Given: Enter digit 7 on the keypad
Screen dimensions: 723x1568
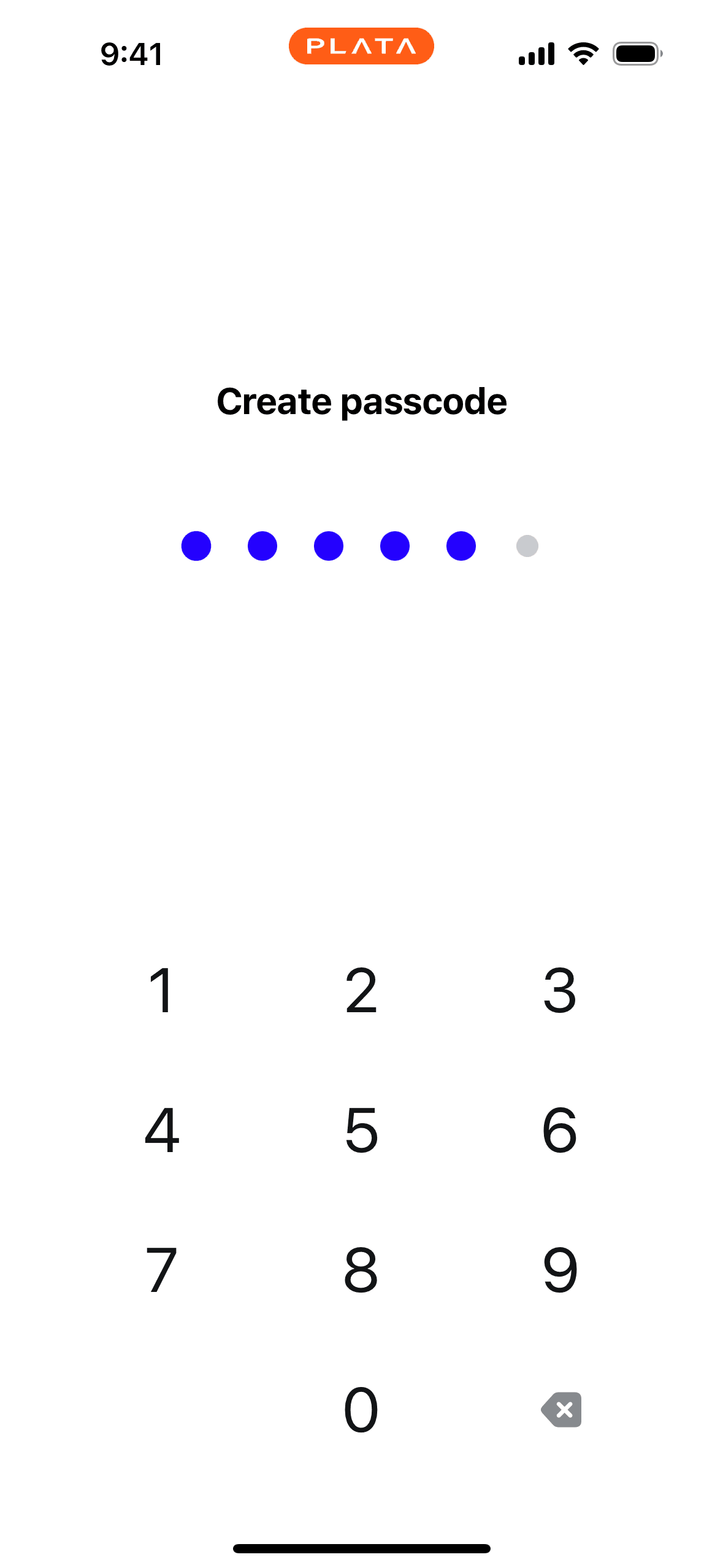Looking at the screenshot, I should click(162, 1270).
